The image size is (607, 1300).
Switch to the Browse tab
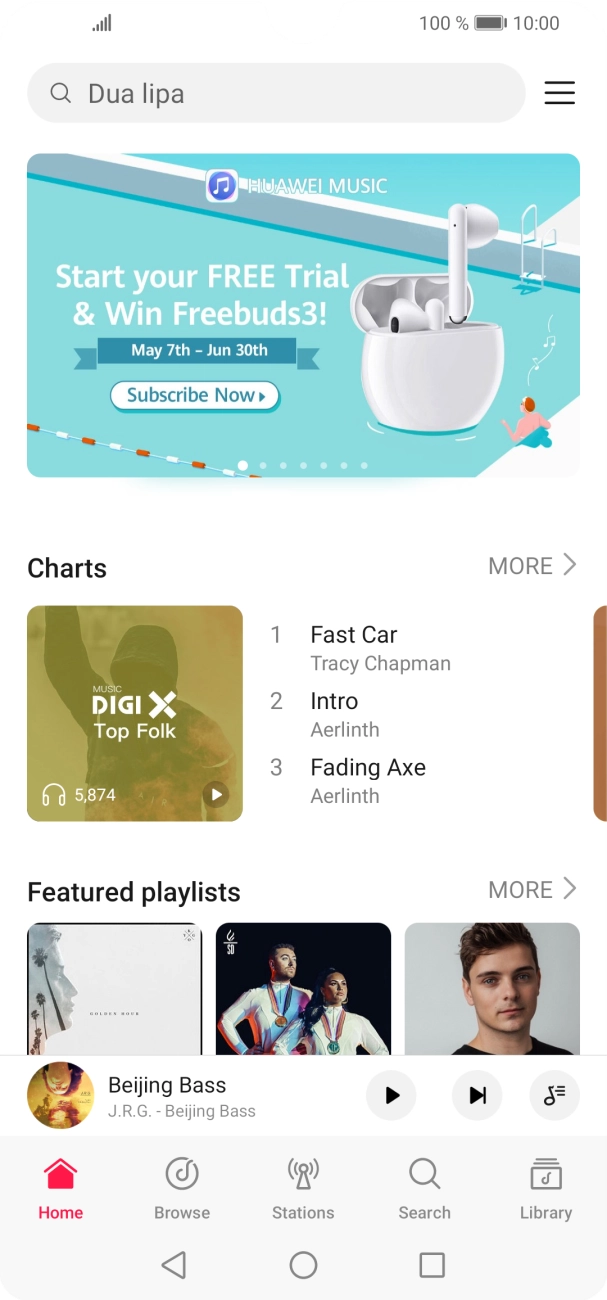pyautogui.click(x=182, y=1188)
